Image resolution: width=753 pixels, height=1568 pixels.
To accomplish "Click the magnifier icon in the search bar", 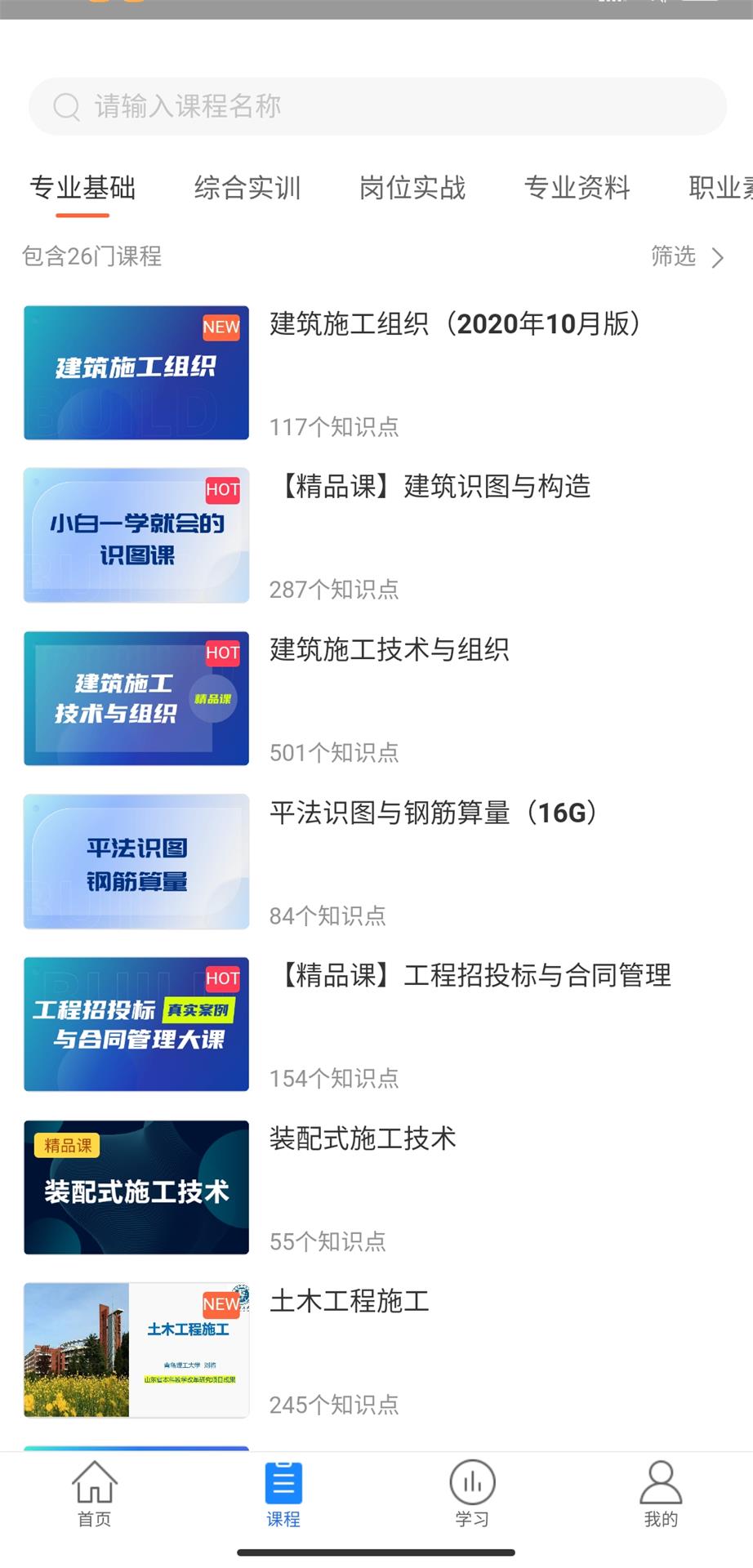I will pyautogui.click(x=65, y=105).
